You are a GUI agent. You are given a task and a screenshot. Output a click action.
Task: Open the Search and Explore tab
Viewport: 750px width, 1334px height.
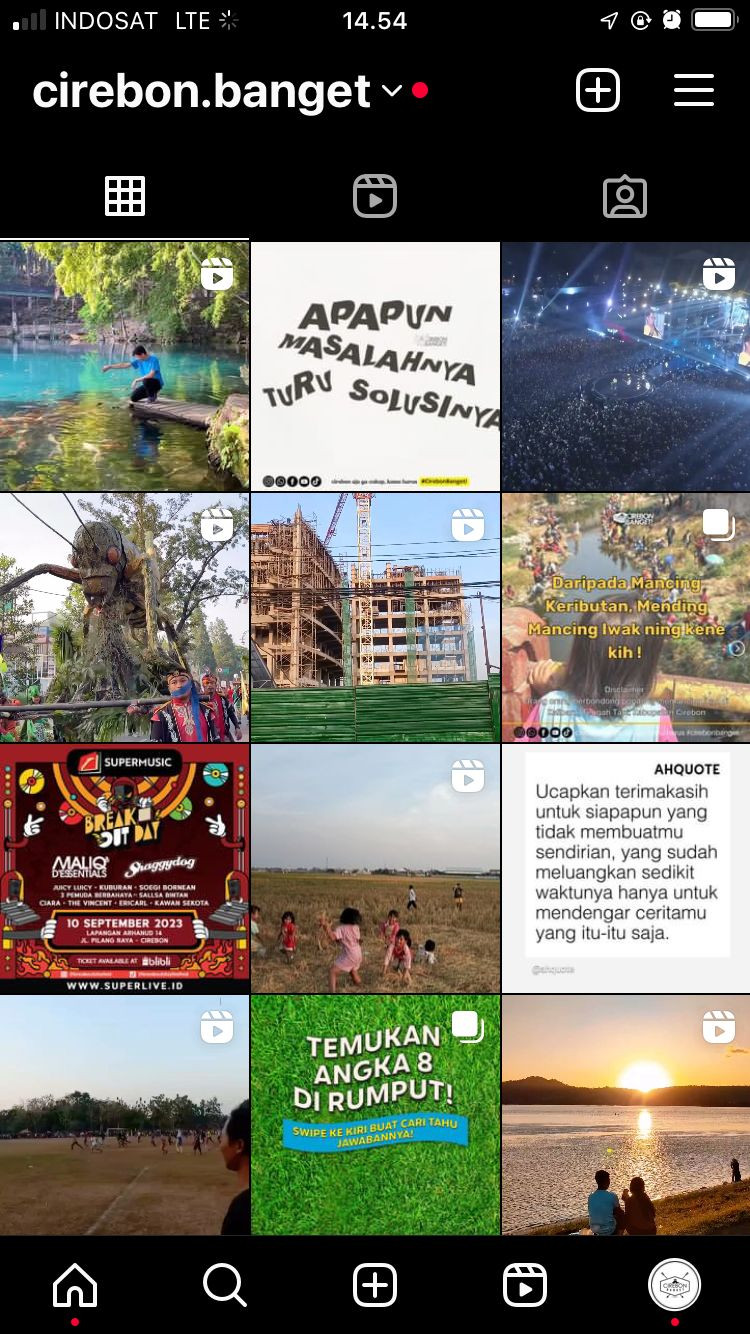point(224,1285)
